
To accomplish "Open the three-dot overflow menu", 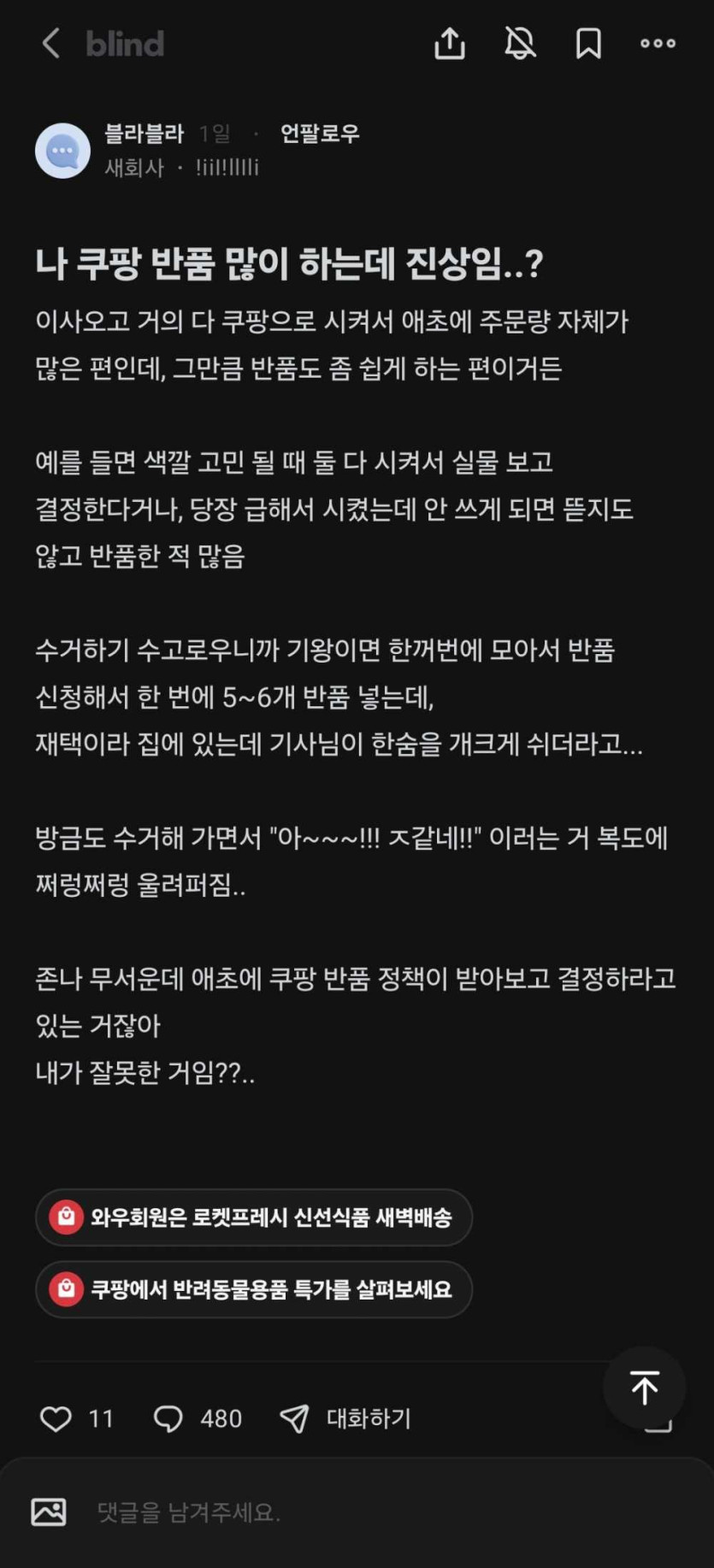I will (658, 43).
